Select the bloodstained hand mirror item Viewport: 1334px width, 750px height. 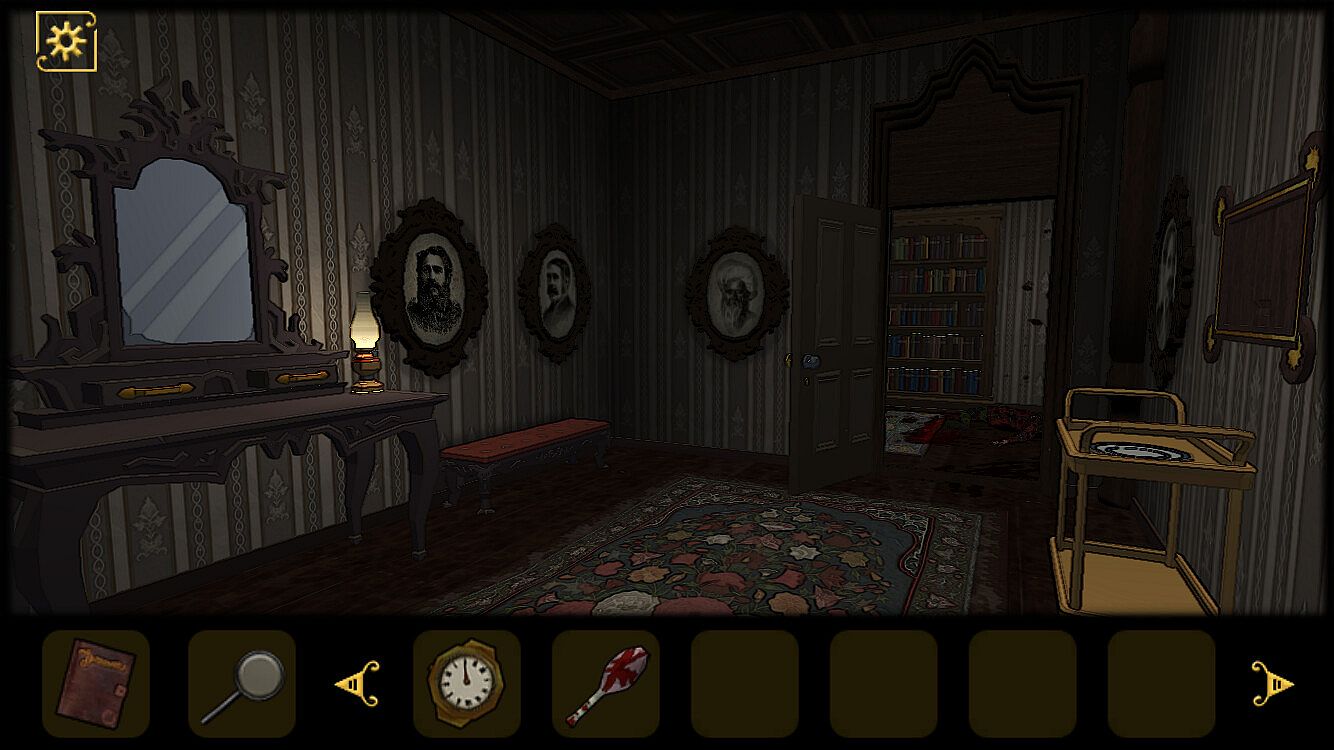pos(606,684)
